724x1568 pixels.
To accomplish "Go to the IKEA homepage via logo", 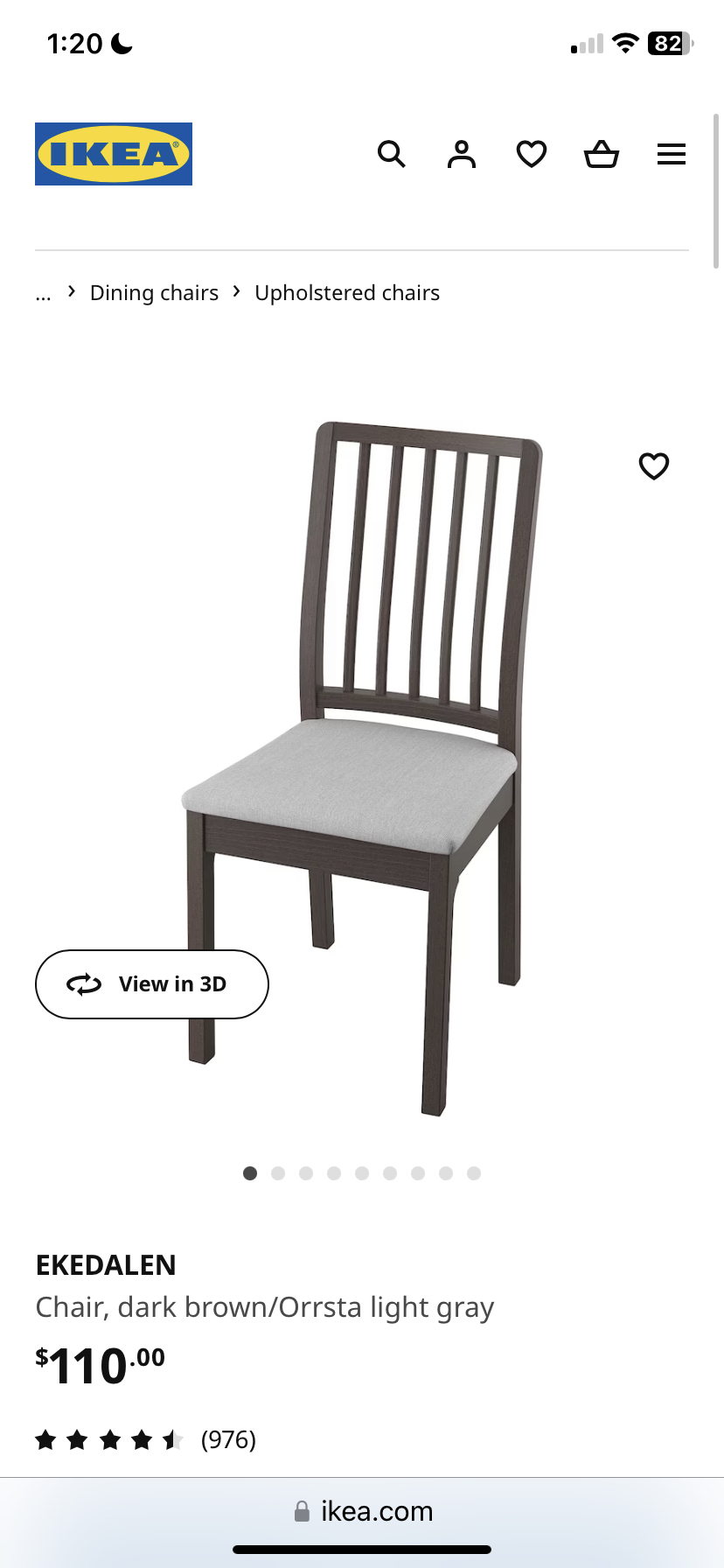I will coord(114,154).
